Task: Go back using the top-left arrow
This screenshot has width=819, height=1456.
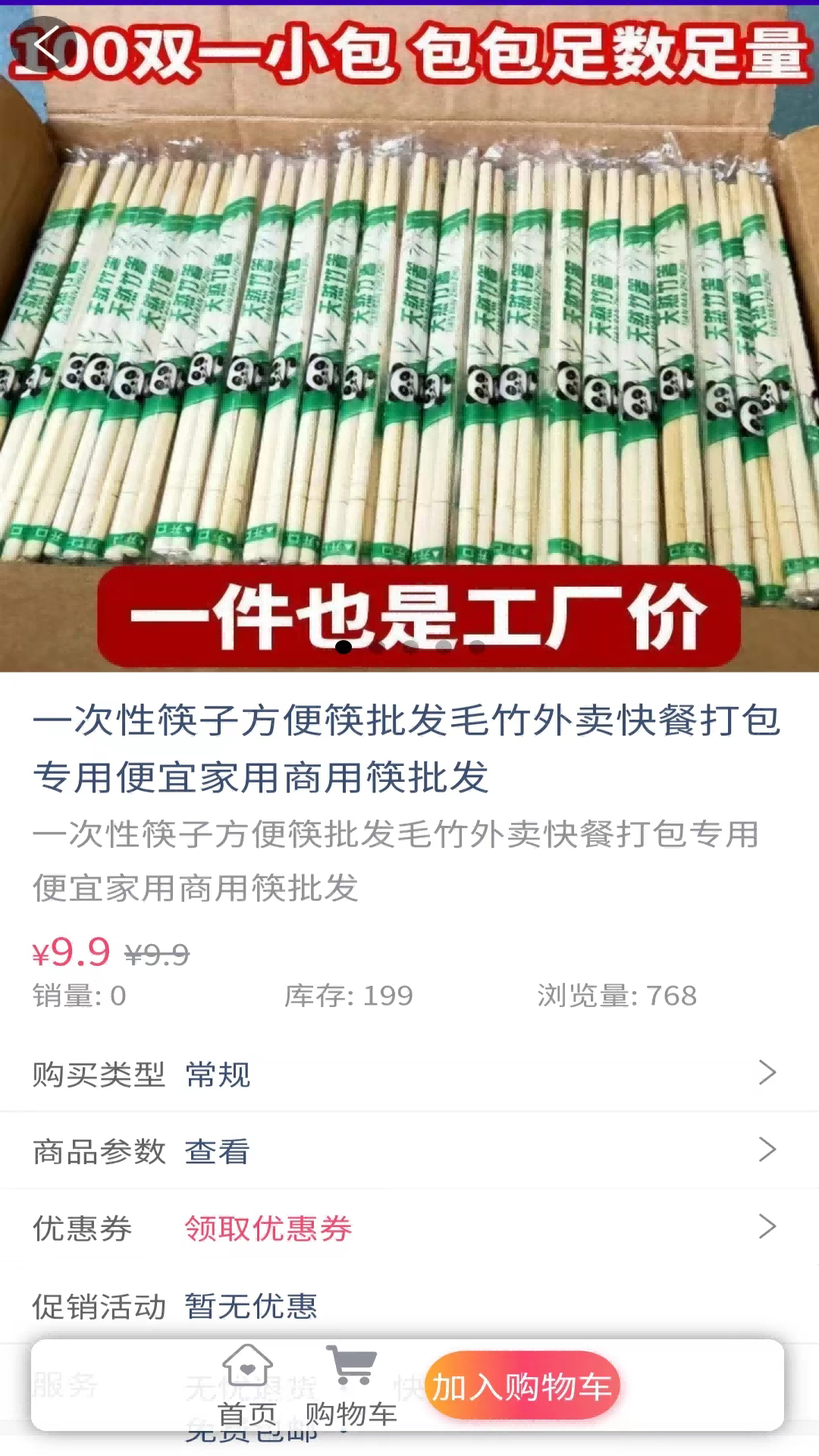Action: (x=45, y=45)
